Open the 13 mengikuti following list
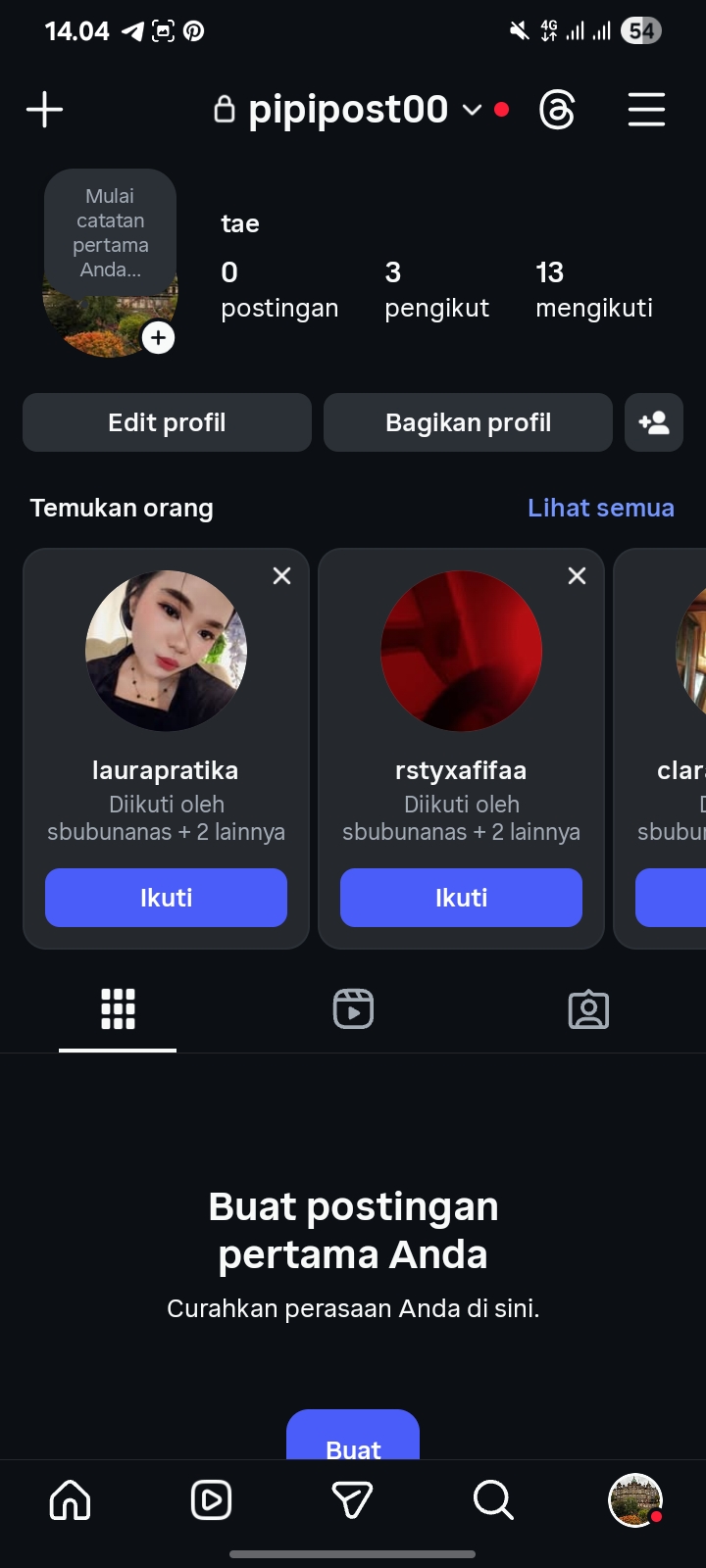The image size is (706, 1568). [x=593, y=289]
